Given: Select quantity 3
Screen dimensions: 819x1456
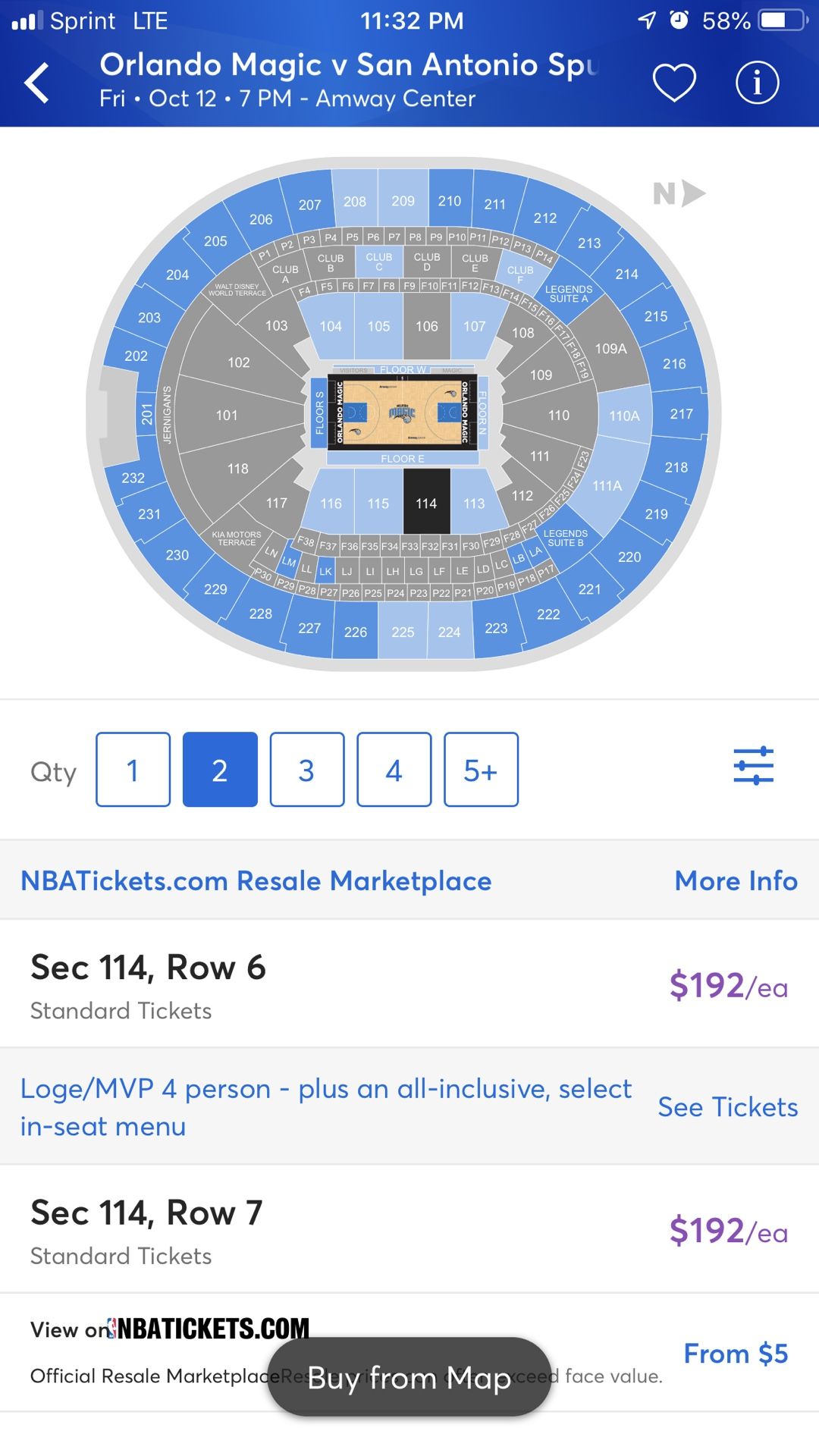Looking at the screenshot, I should coord(306,770).
